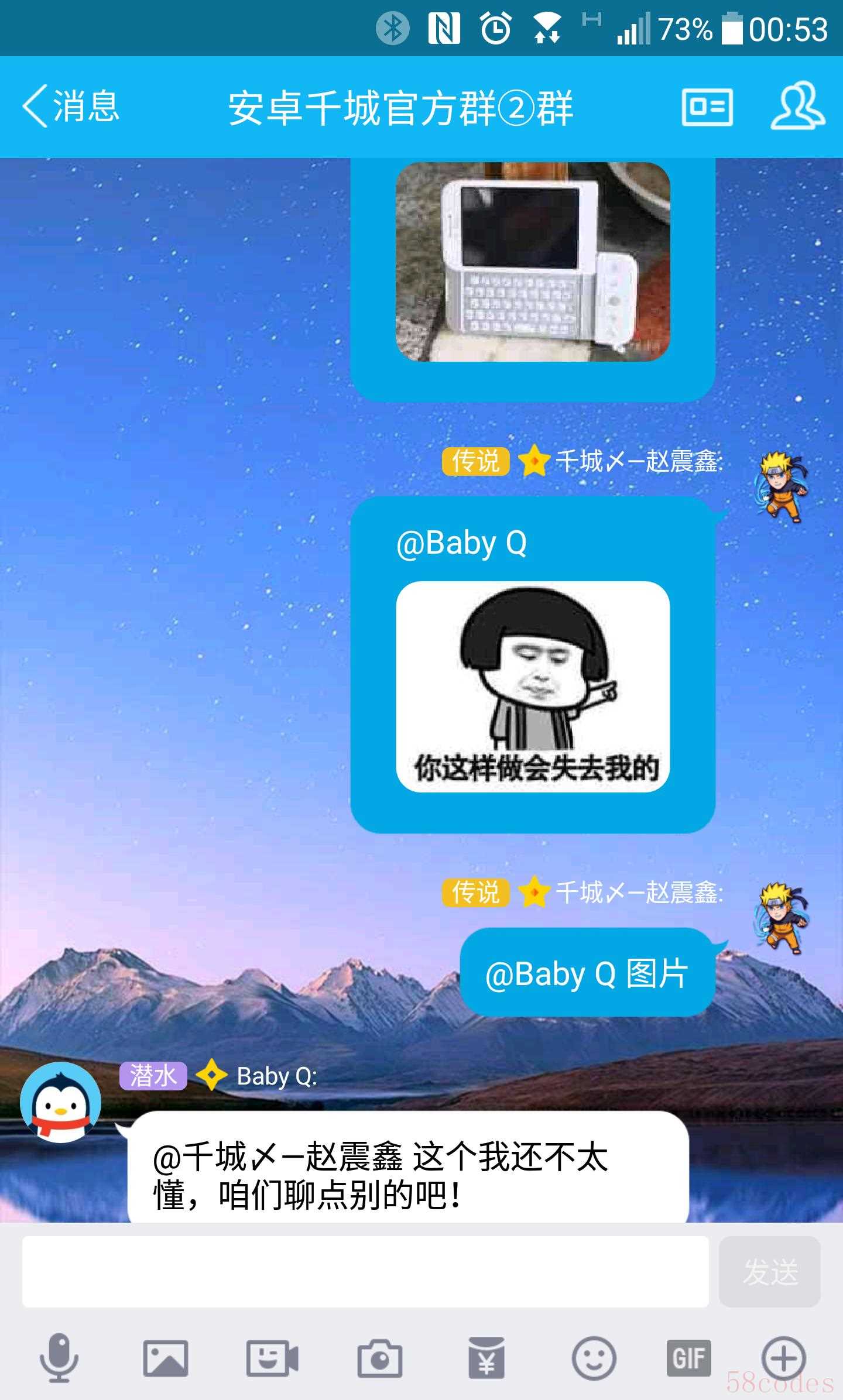The image size is (843, 1400).
Task: Go back to the 消息 list
Action: [x=70, y=107]
